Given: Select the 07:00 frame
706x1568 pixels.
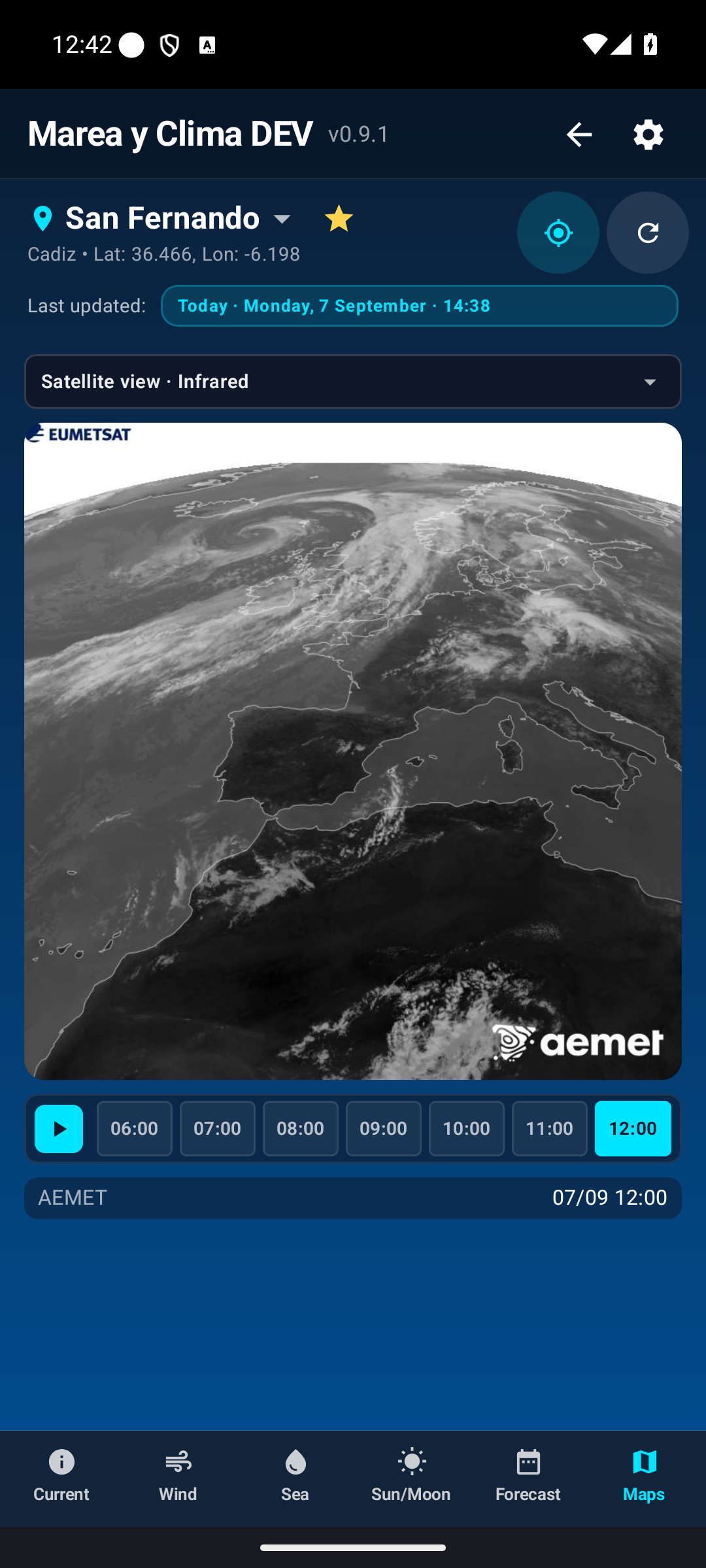Looking at the screenshot, I should pyautogui.click(x=218, y=1129).
